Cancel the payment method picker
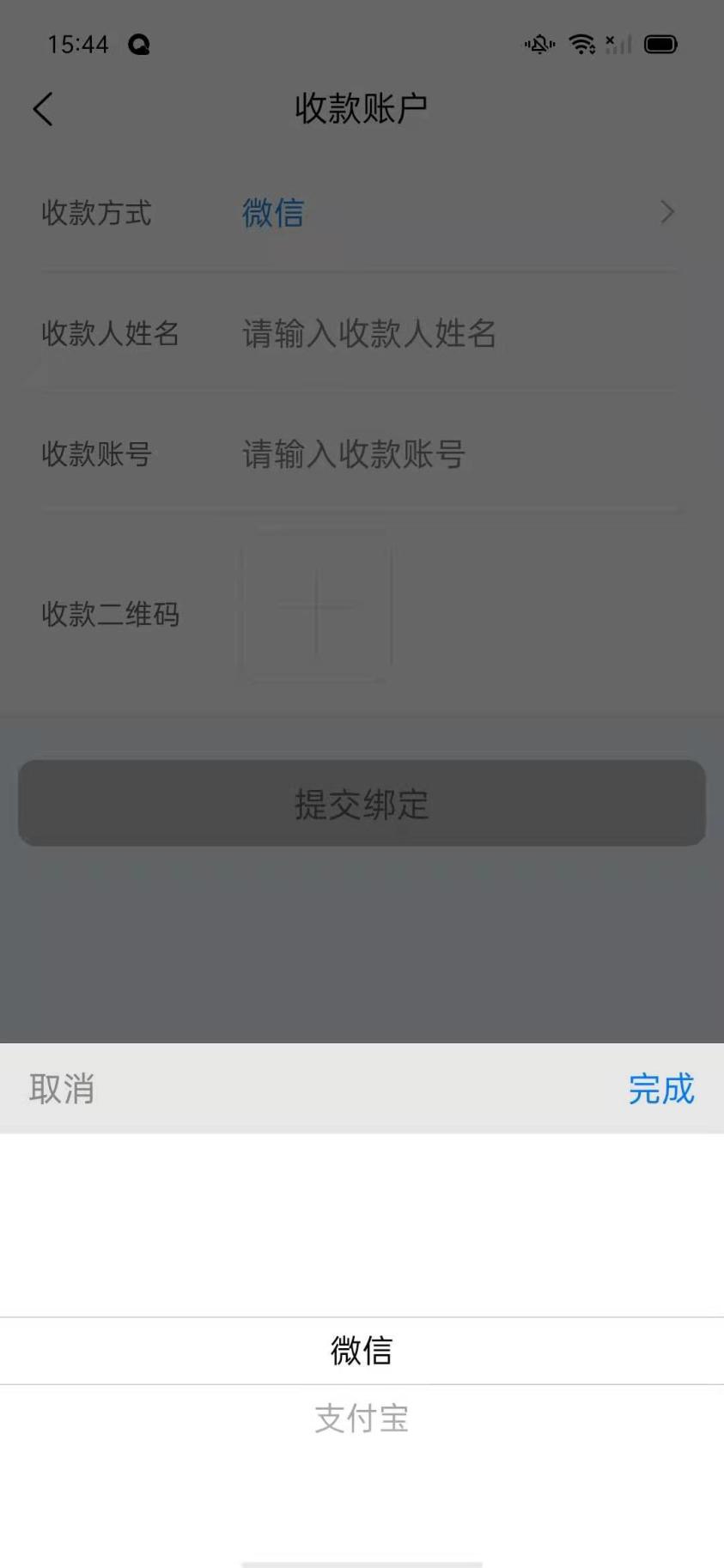 (61, 1088)
